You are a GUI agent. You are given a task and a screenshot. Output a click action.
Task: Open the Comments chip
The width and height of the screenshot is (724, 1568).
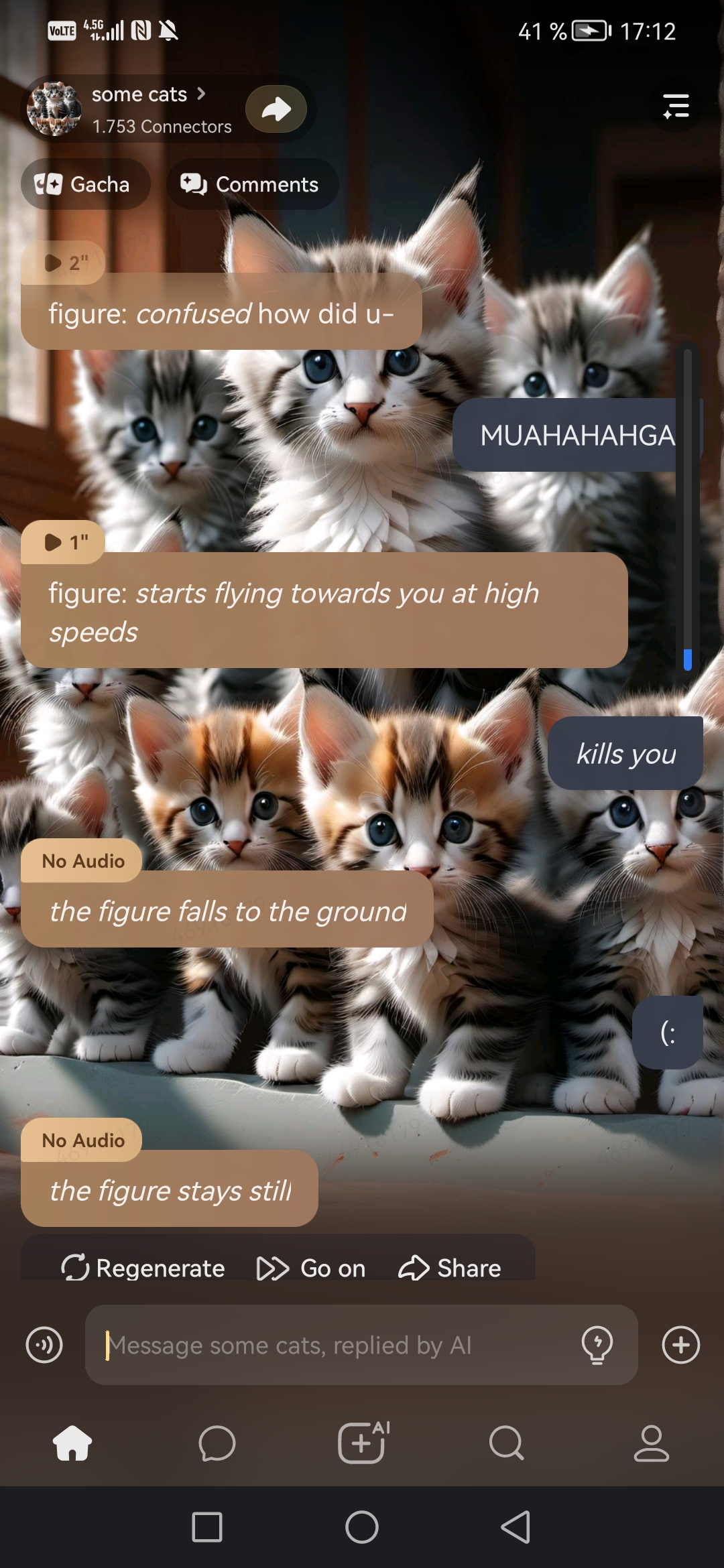click(x=251, y=184)
